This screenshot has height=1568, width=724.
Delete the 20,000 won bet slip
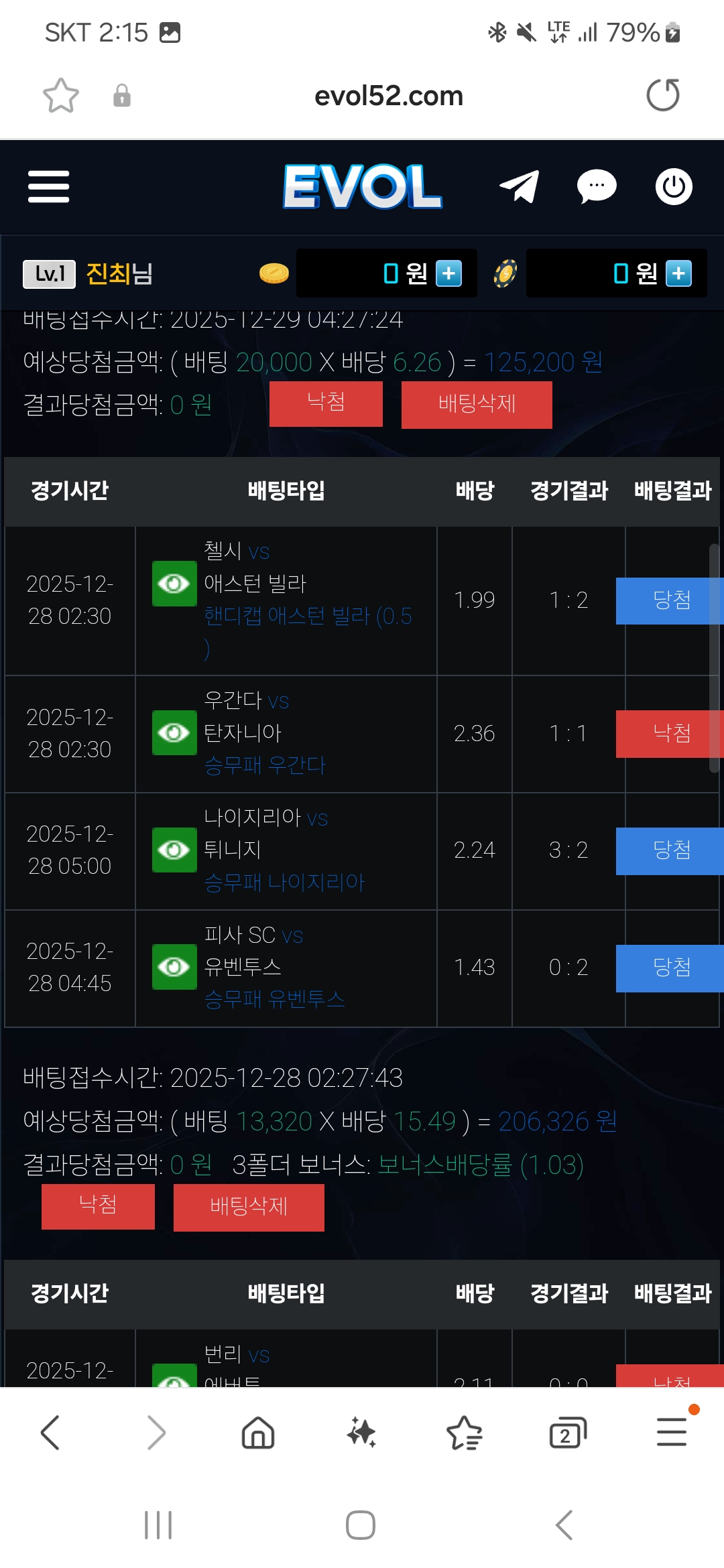pyautogui.click(x=477, y=404)
